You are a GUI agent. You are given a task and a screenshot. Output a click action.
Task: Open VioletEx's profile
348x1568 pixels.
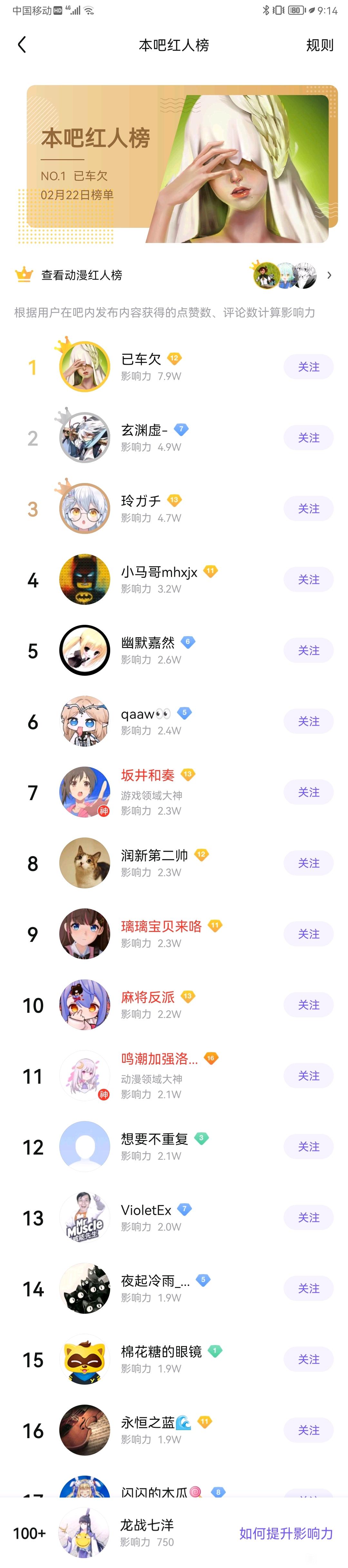coord(146,1210)
